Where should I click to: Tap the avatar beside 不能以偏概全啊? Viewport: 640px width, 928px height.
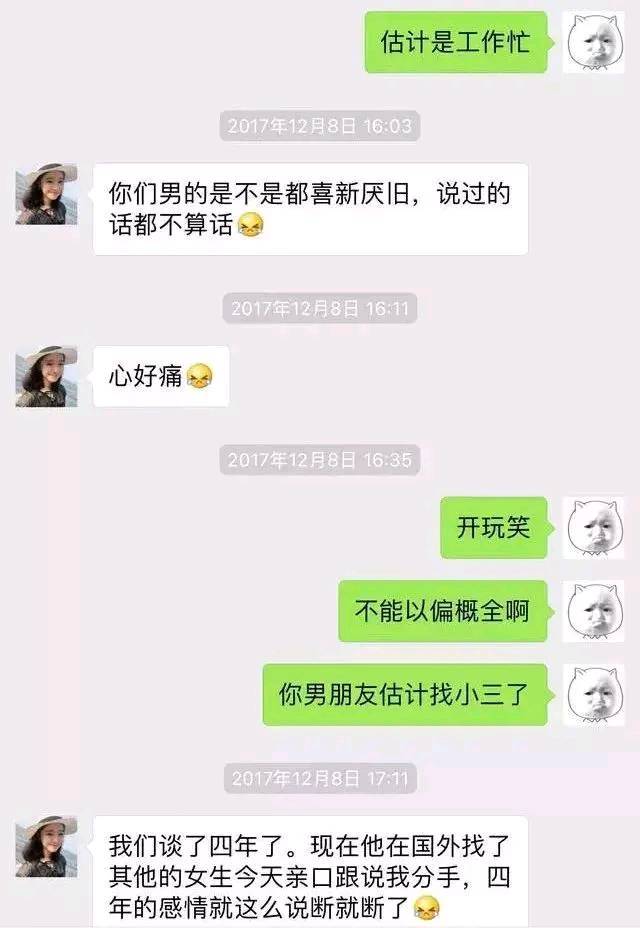coord(594,610)
